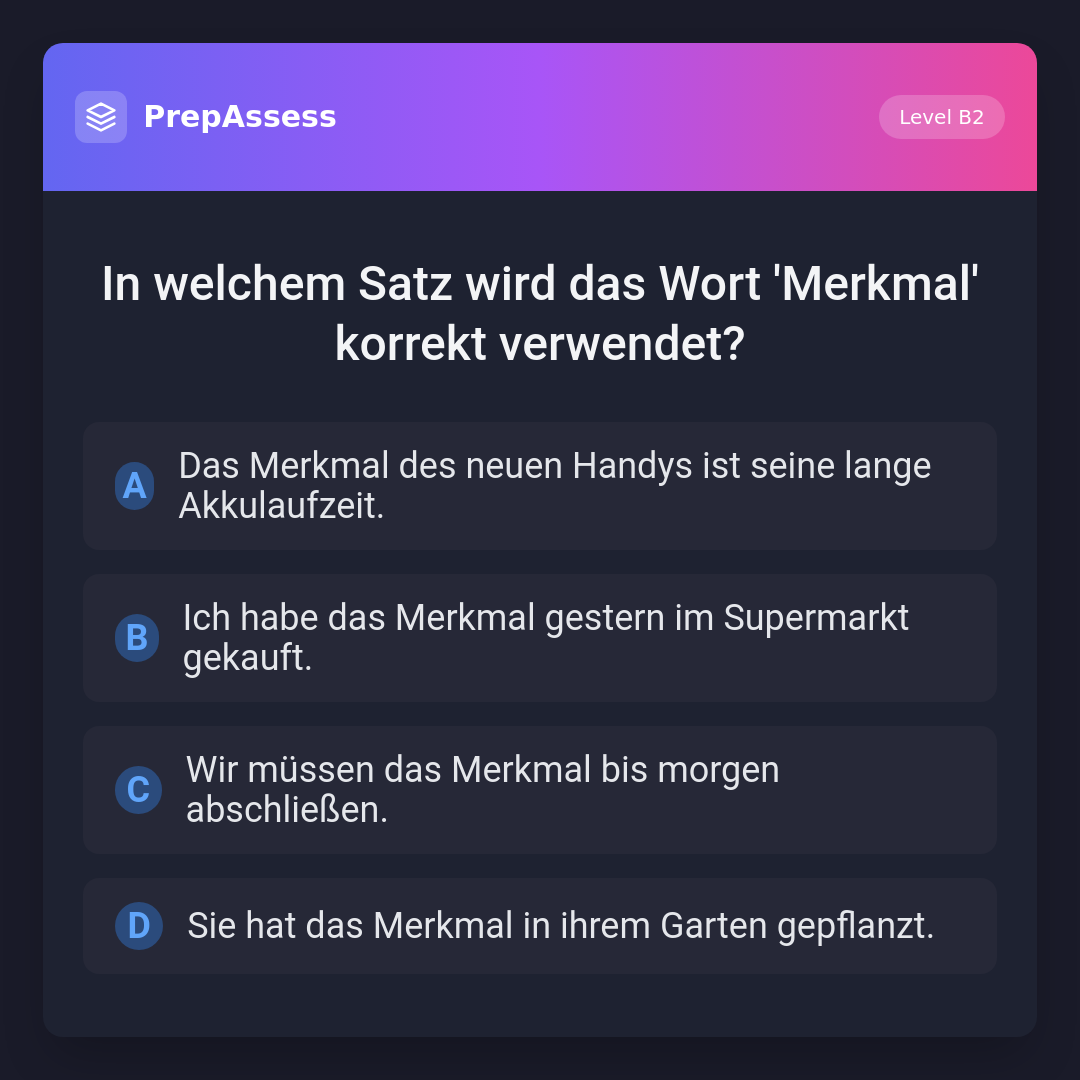The height and width of the screenshot is (1080, 1080).
Task: Pick answer C with 'bis morgen abschließen'
Action: click(540, 790)
